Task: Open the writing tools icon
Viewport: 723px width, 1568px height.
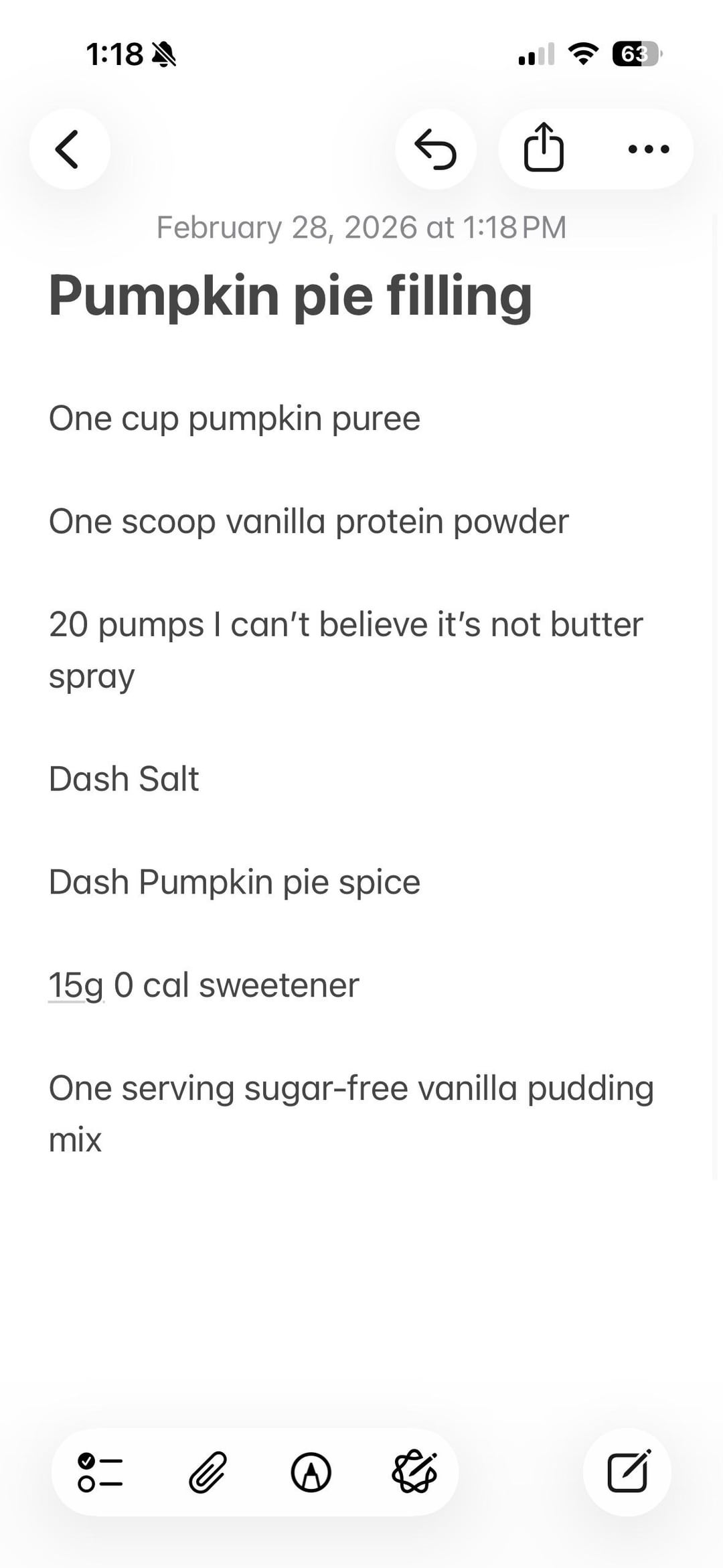Action: coord(415,1472)
